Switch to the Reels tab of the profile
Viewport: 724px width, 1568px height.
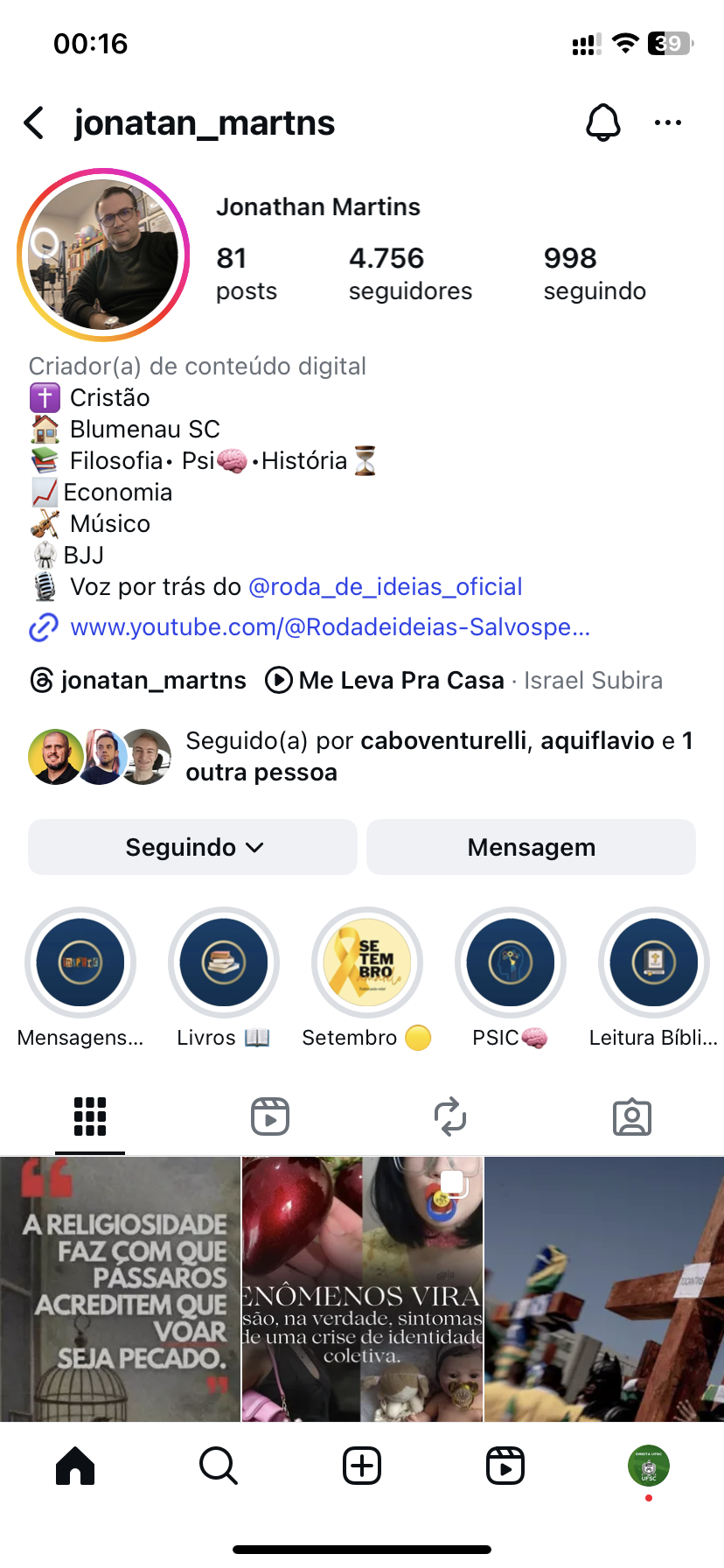tap(270, 1117)
